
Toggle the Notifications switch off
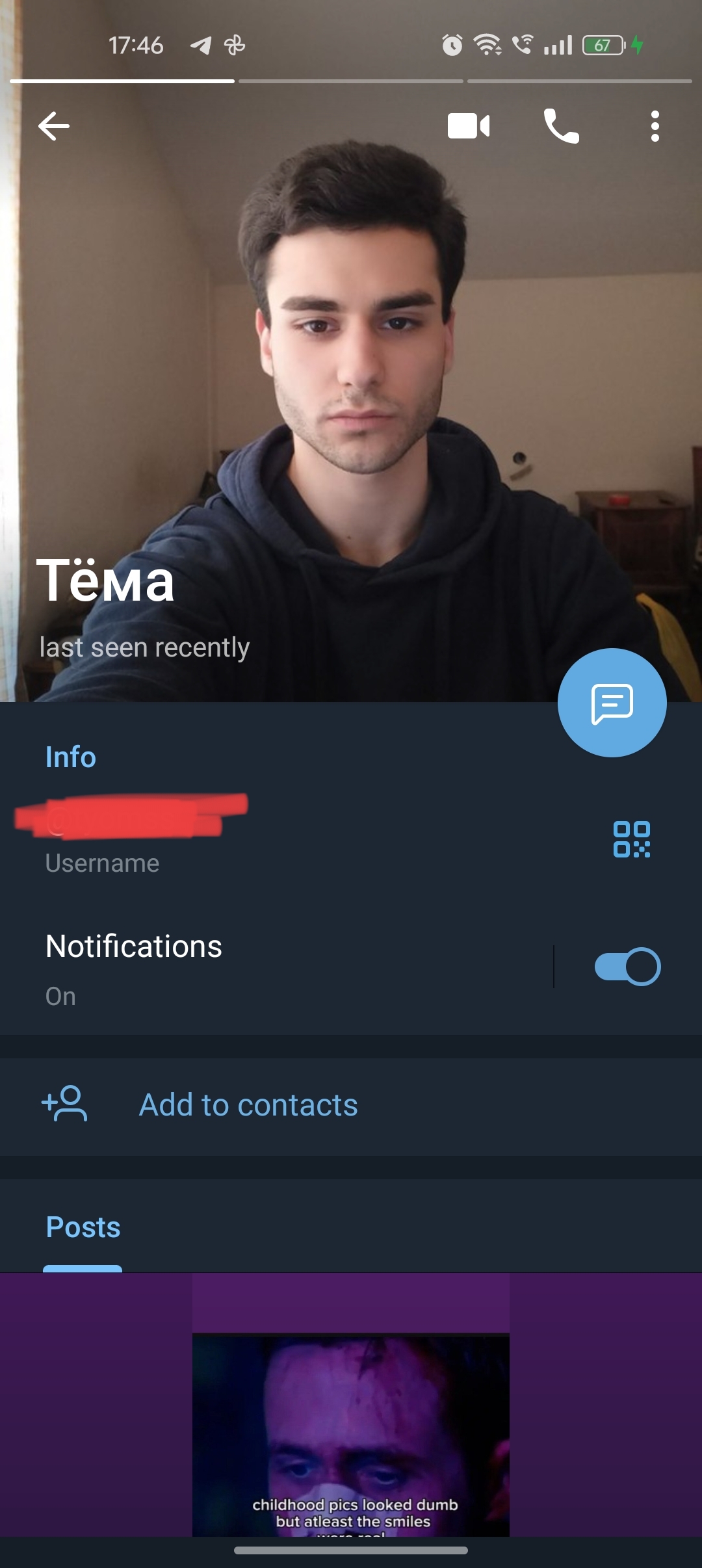(x=627, y=967)
